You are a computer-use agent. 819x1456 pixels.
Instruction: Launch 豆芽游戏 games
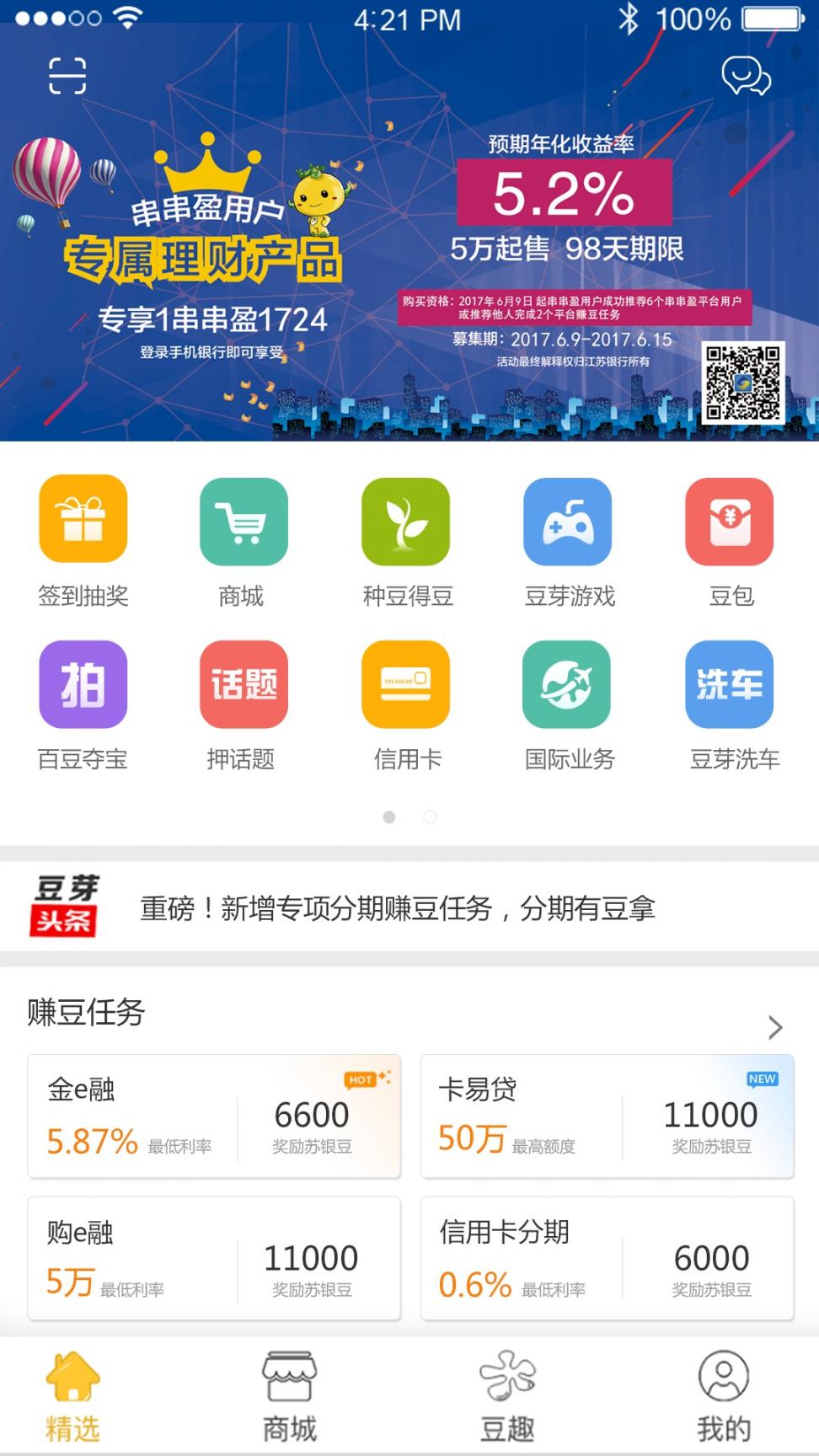pyautogui.click(x=568, y=539)
